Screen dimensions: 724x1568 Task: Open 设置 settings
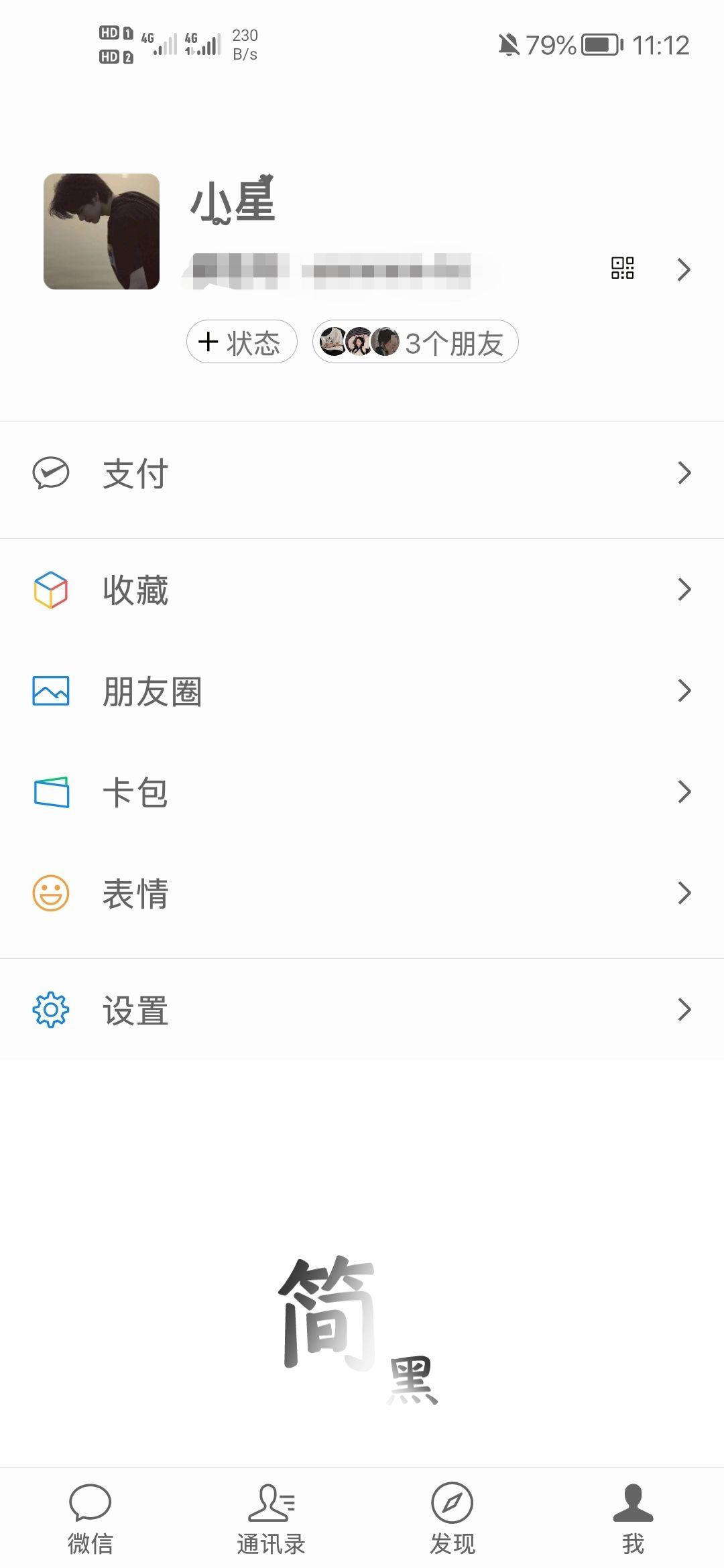tap(362, 1010)
